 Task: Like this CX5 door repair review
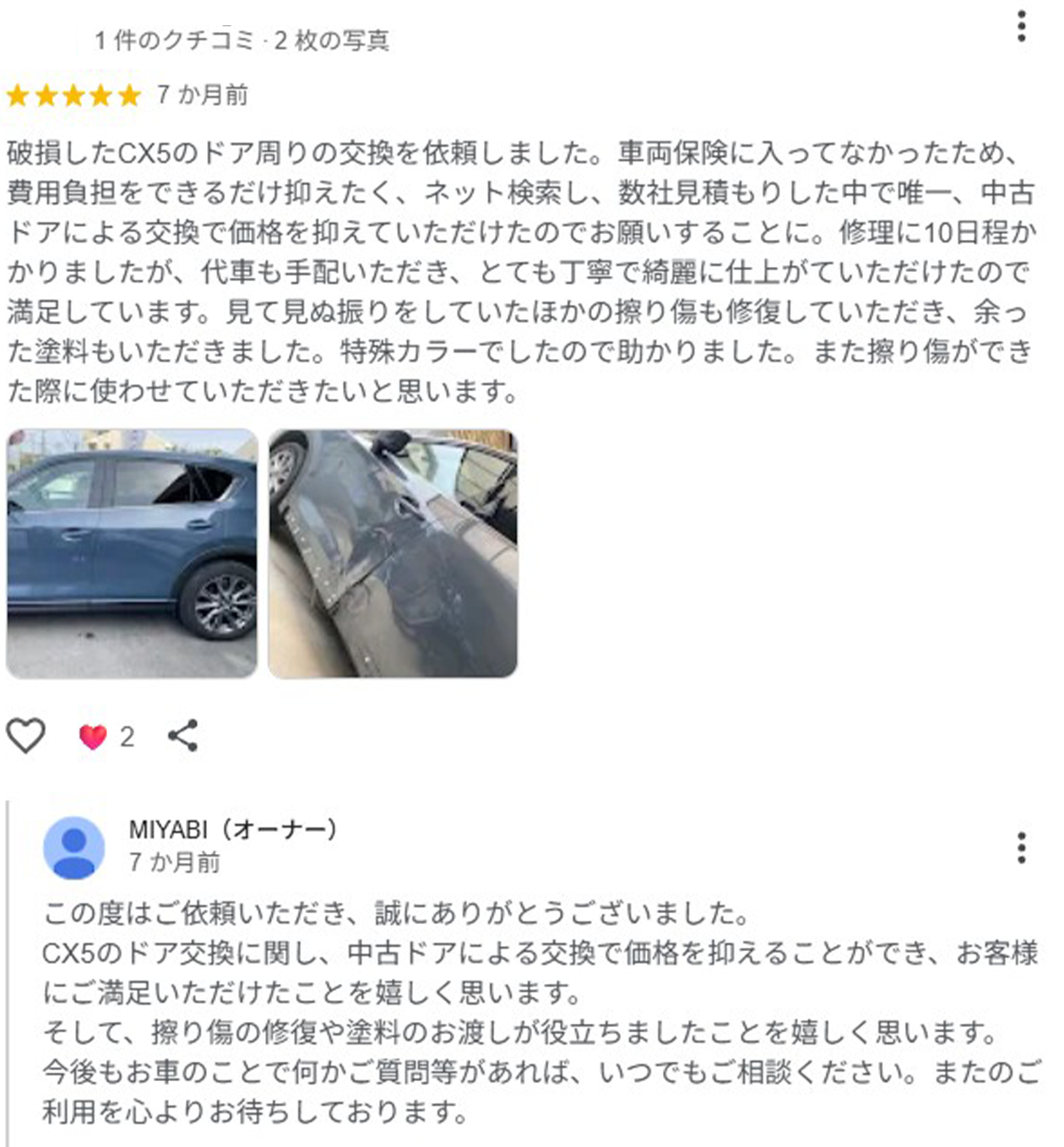click(x=25, y=736)
